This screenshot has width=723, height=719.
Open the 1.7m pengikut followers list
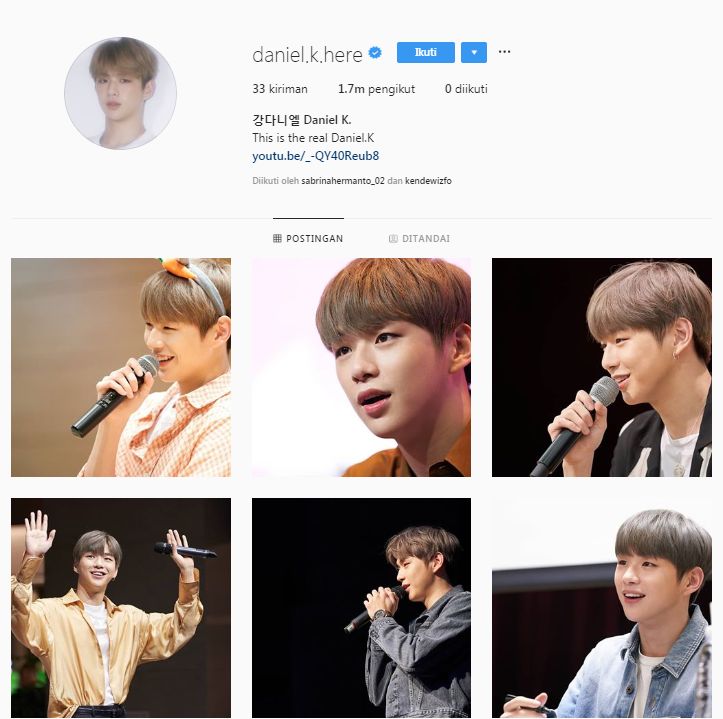(375, 89)
